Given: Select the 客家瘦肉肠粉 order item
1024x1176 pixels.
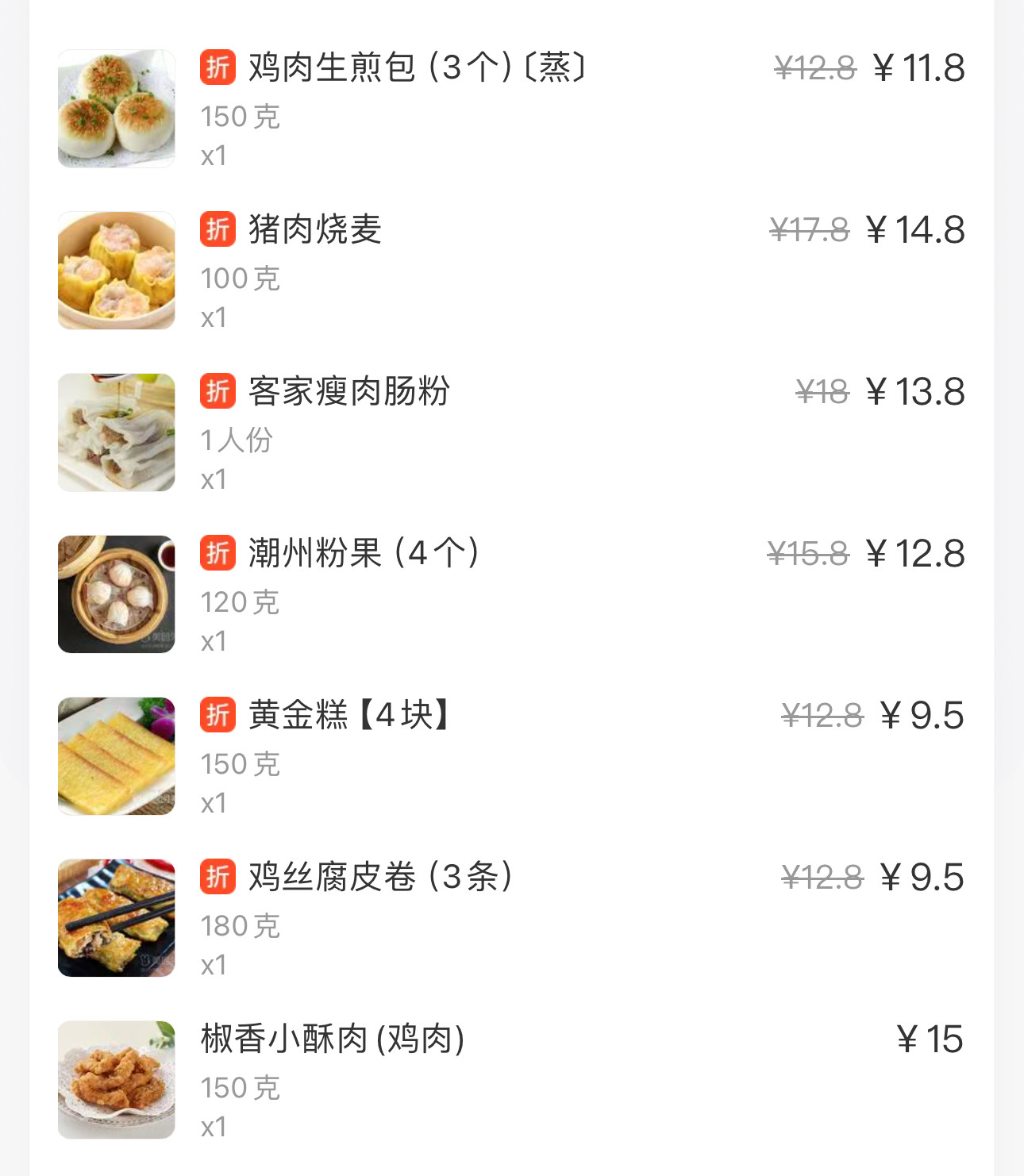Looking at the screenshot, I should [x=349, y=392].
